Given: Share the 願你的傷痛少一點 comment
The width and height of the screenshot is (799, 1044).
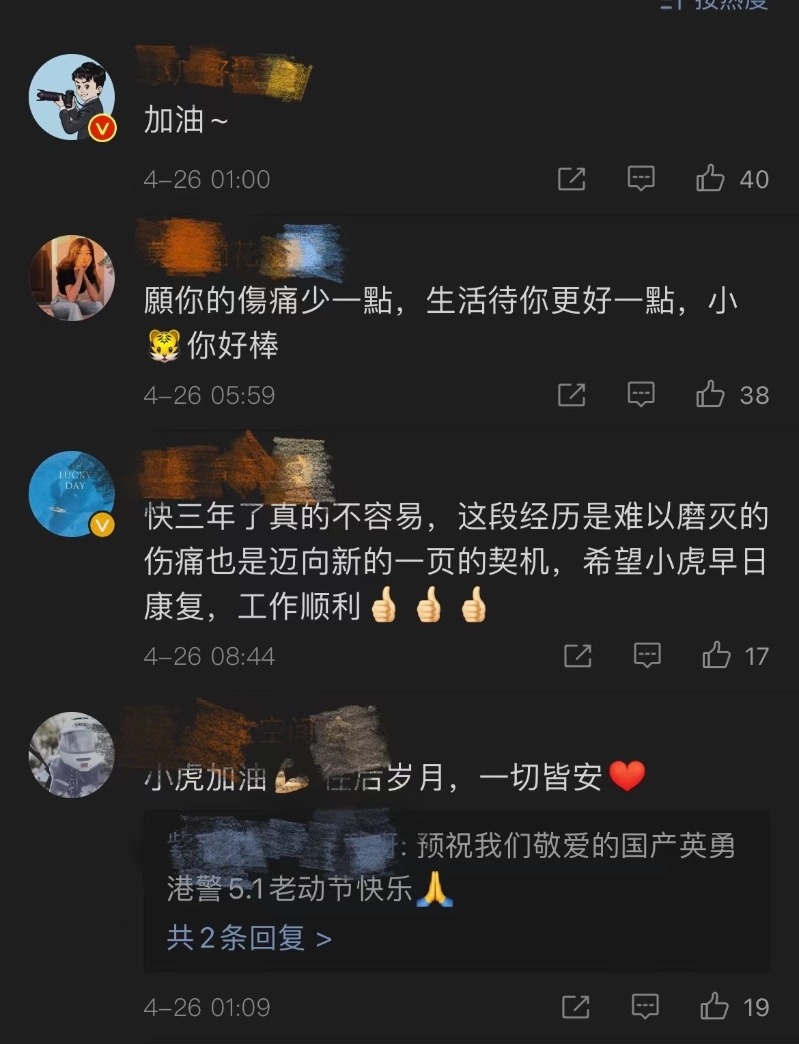Looking at the screenshot, I should tap(571, 395).
